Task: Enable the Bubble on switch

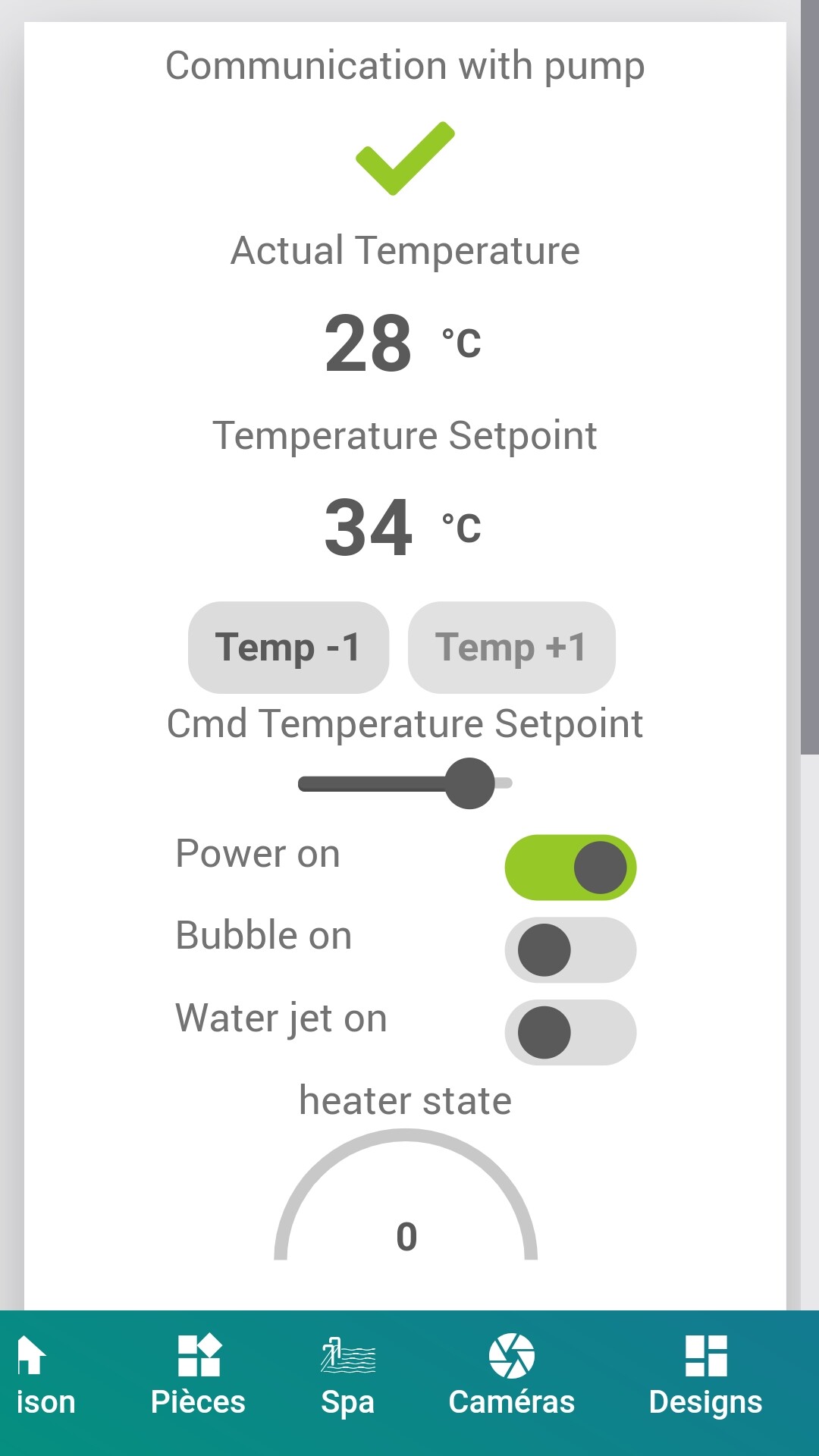Action: (x=570, y=950)
